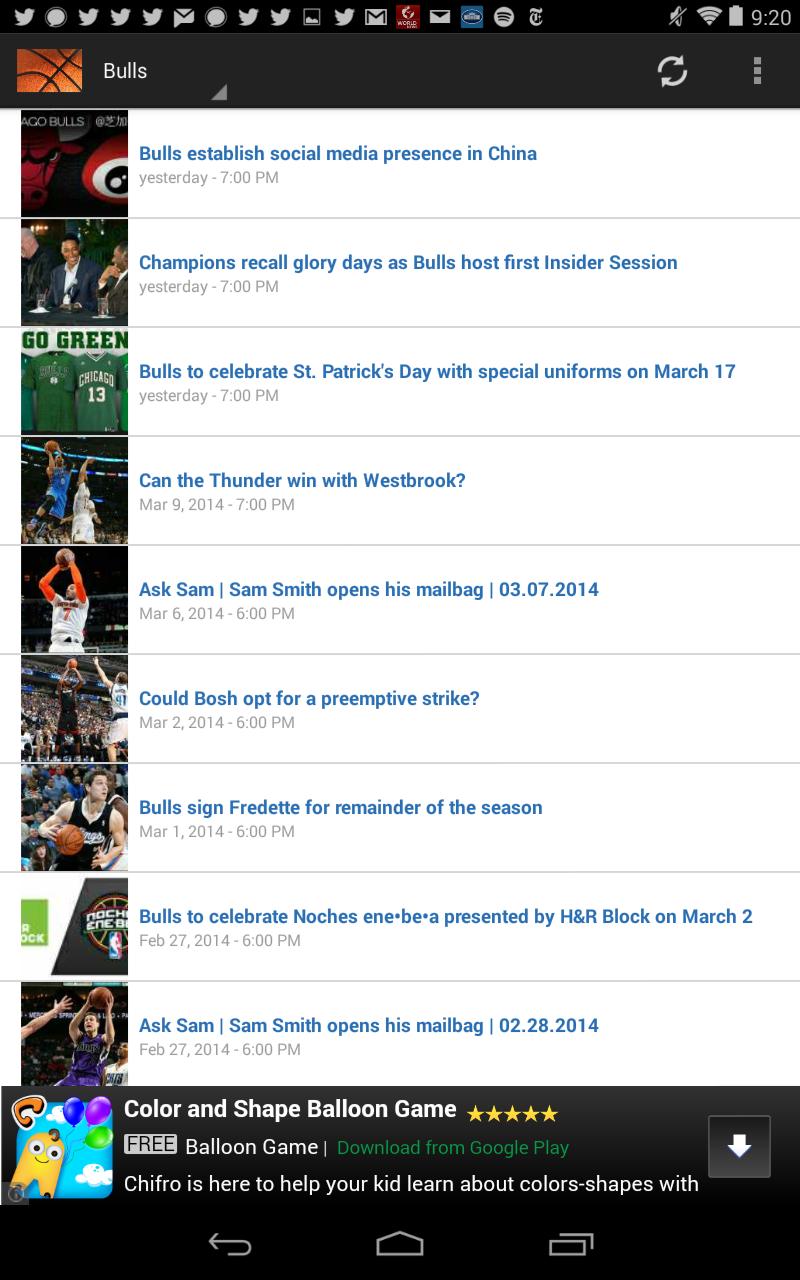Open the China social media article
Screen dimensions: 800x1280
pos(338,153)
